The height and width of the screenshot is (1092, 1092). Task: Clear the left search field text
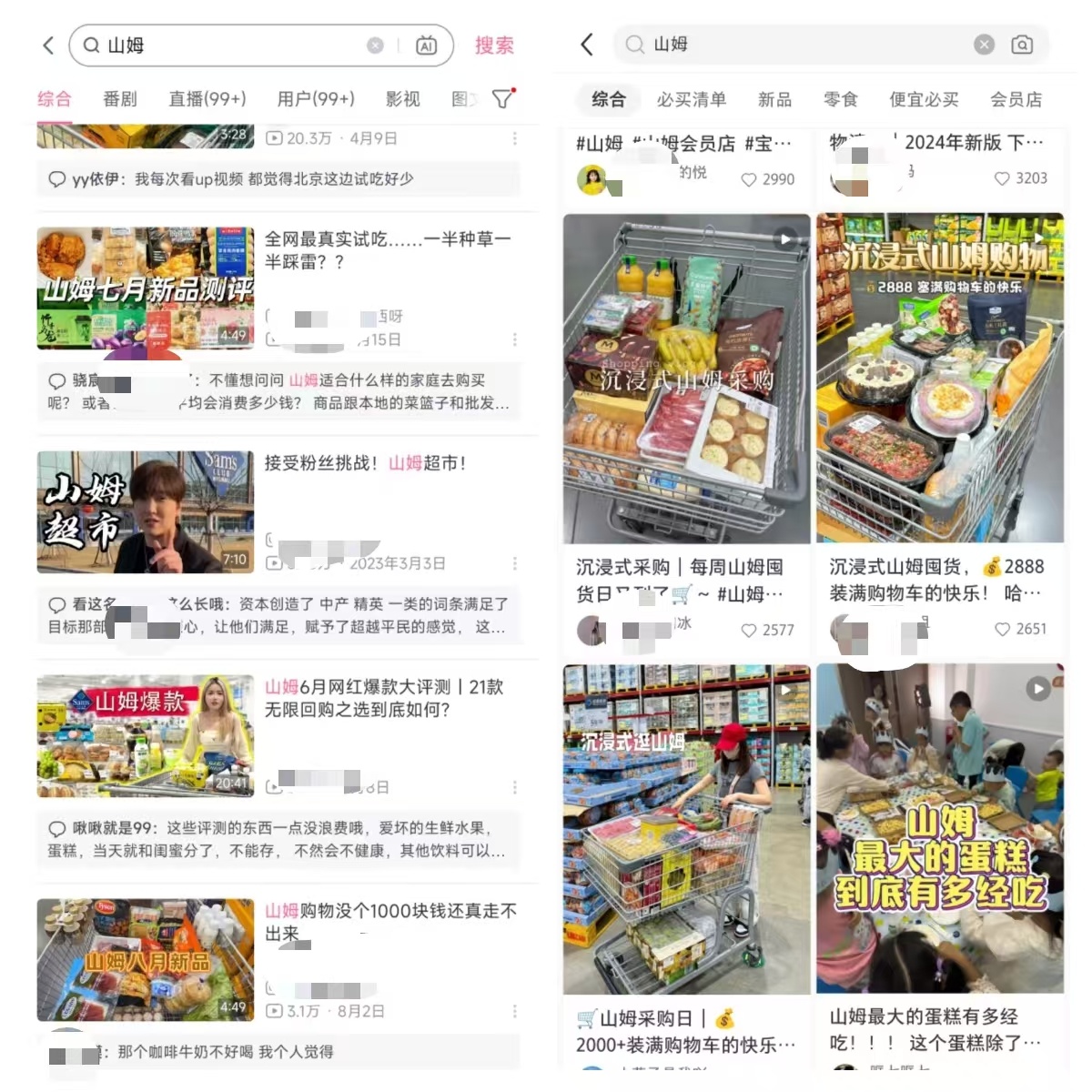(x=375, y=45)
